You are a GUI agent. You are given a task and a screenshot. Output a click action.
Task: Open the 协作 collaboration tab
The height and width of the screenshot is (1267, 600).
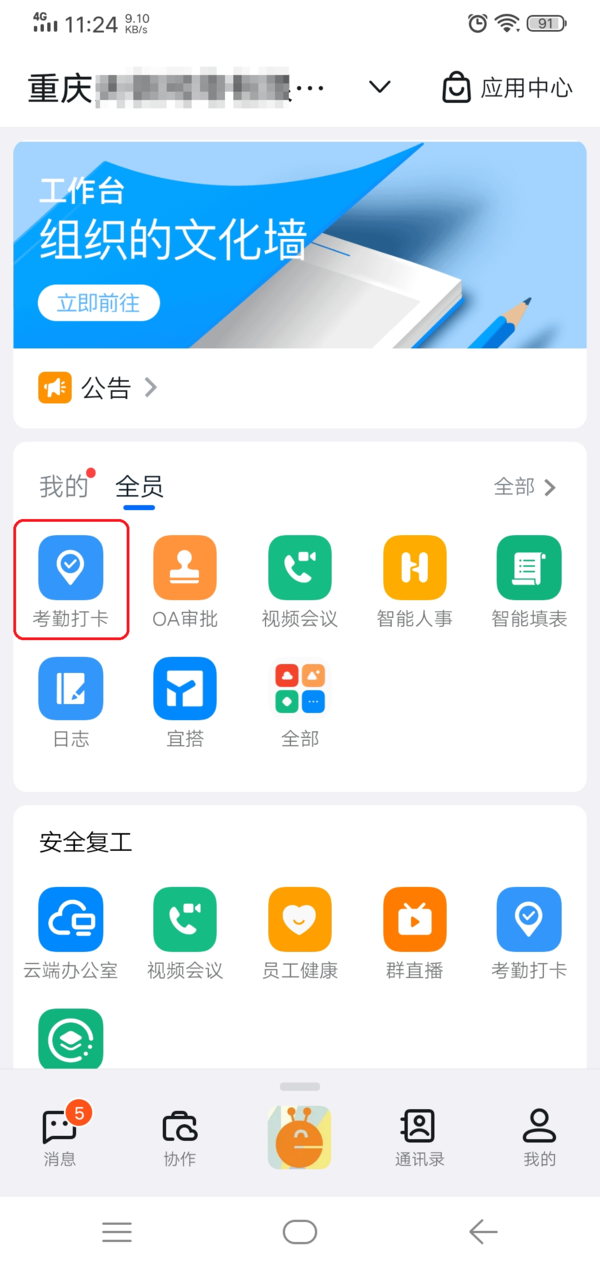coord(180,1137)
